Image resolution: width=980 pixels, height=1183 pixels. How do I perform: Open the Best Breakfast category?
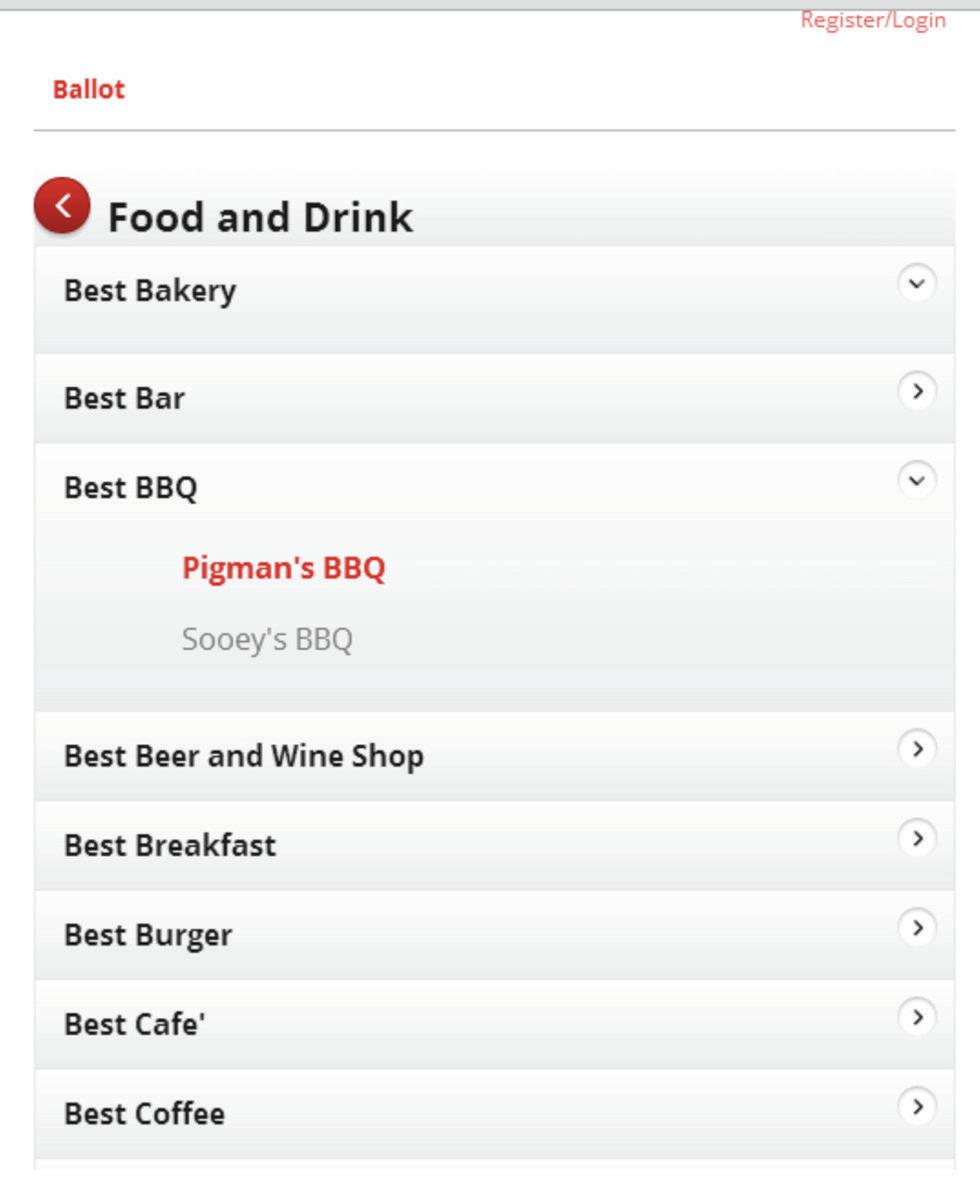click(x=916, y=838)
